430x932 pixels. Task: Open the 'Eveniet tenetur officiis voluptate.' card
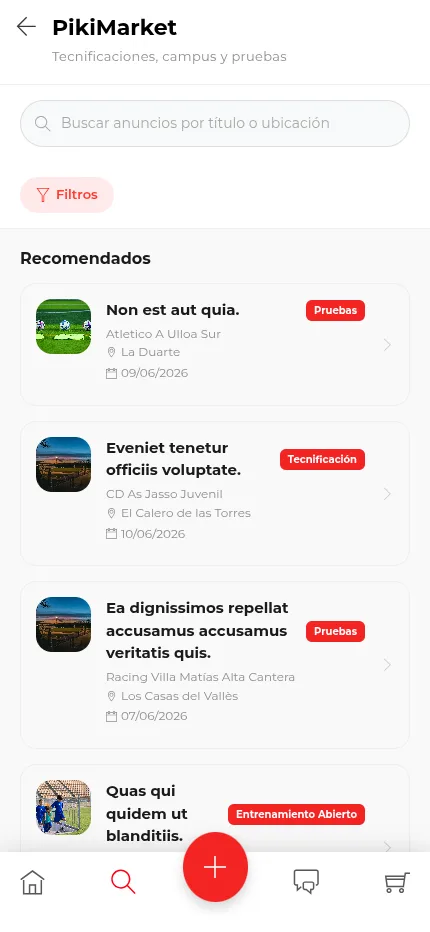(215, 493)
